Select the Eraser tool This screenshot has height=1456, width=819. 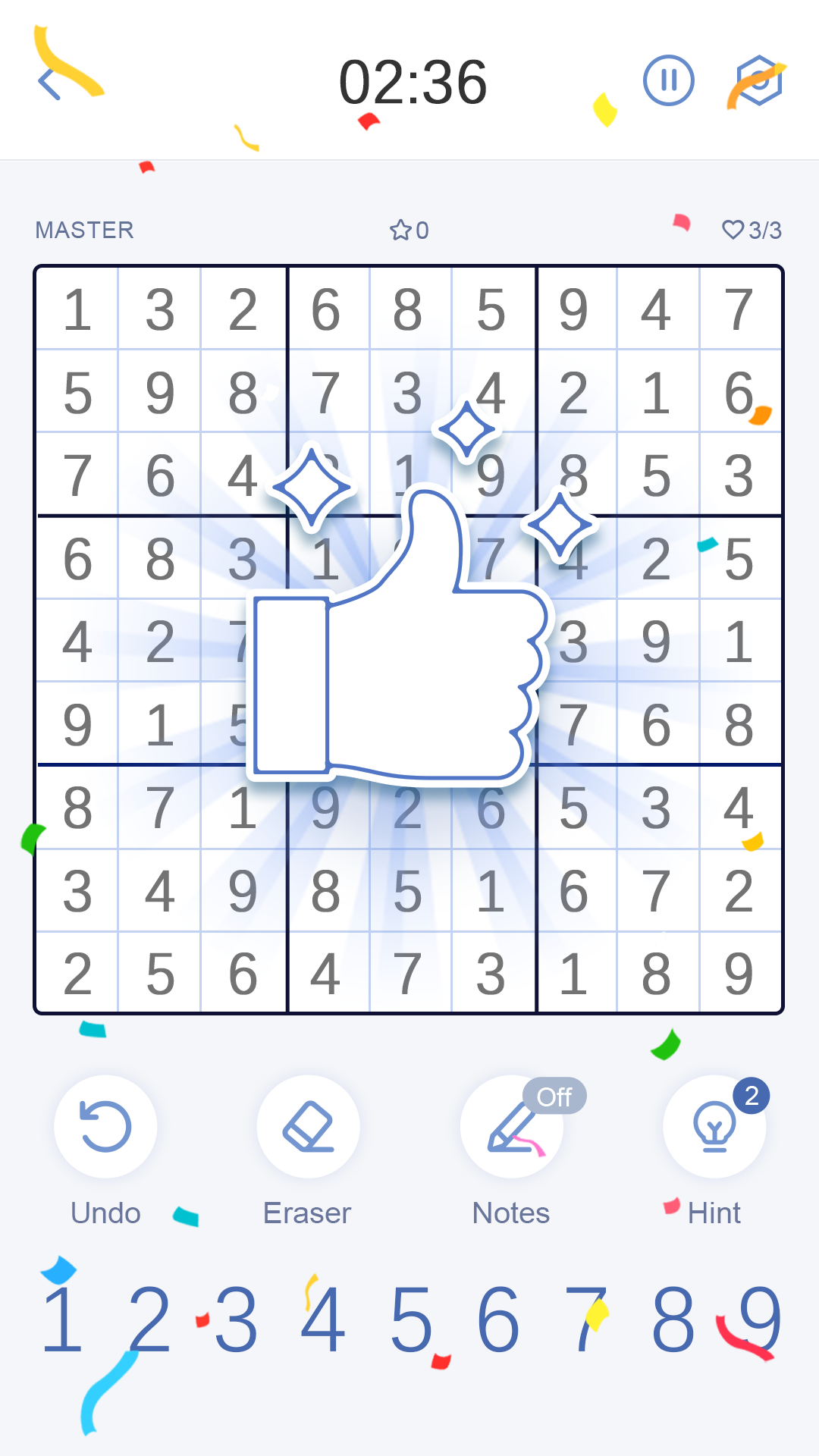(x=308, y=1127)
